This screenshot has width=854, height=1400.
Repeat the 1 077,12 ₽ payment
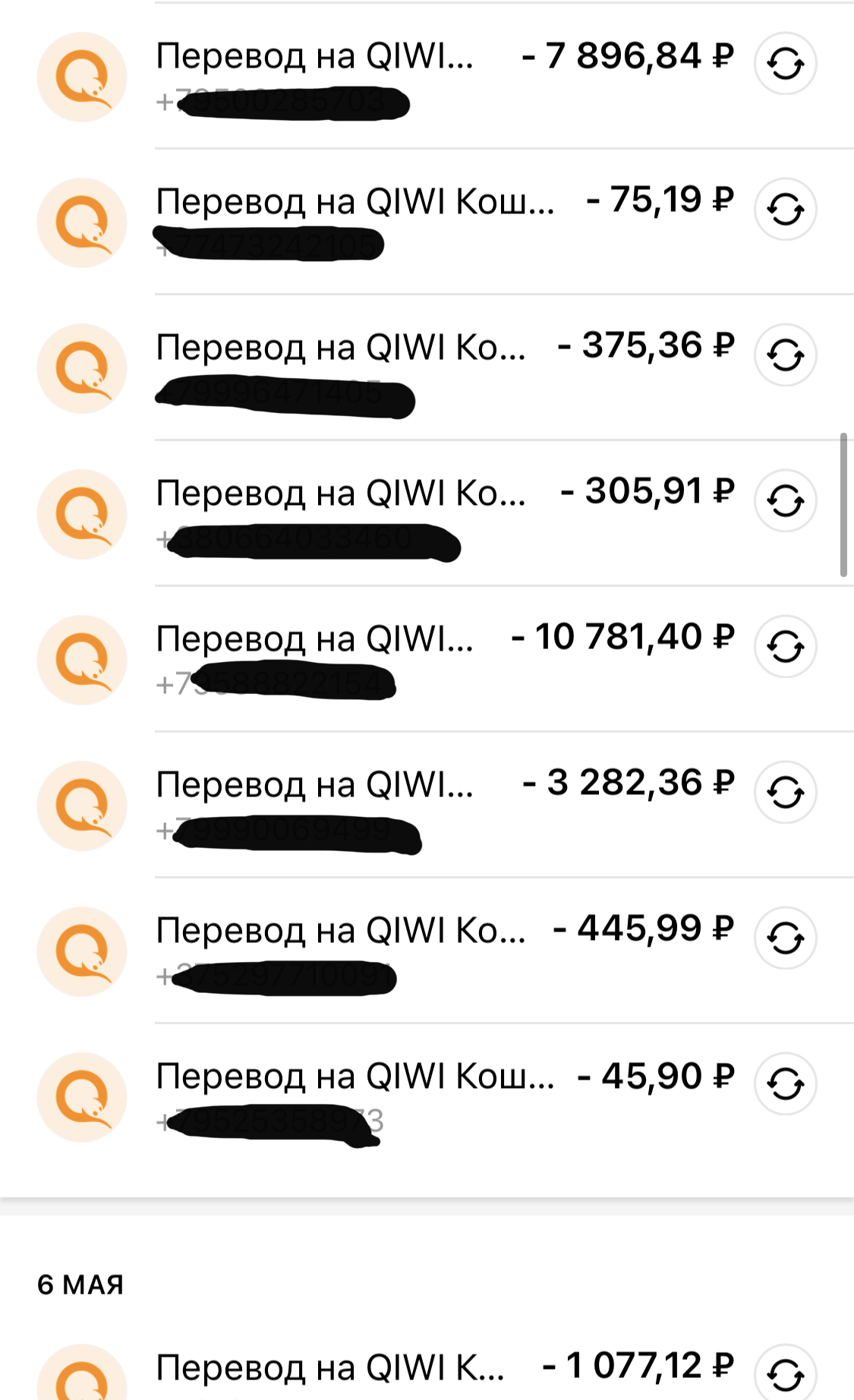coord(785,1373)
